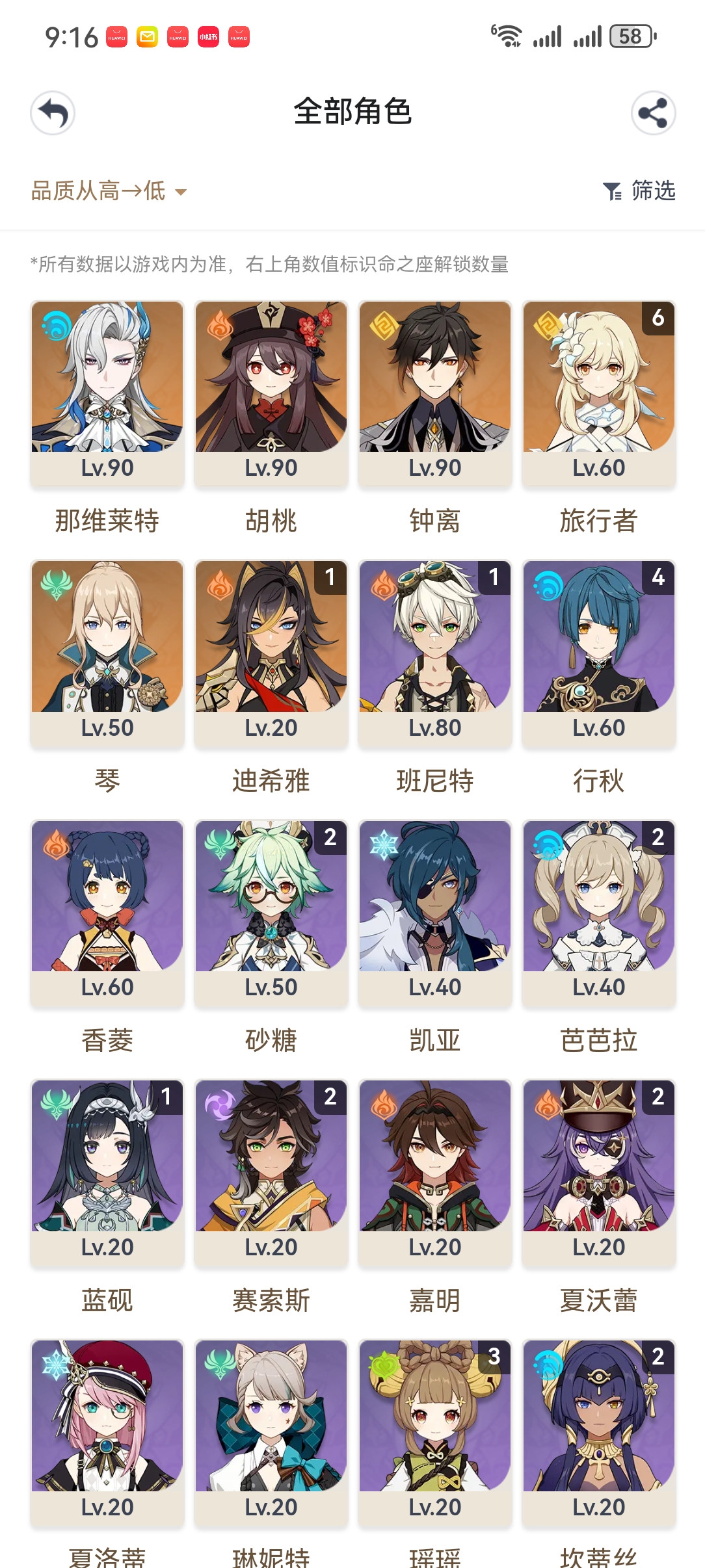Tap the 旅行者 name label
705x1568 pixels.
[x=598, y=519]
